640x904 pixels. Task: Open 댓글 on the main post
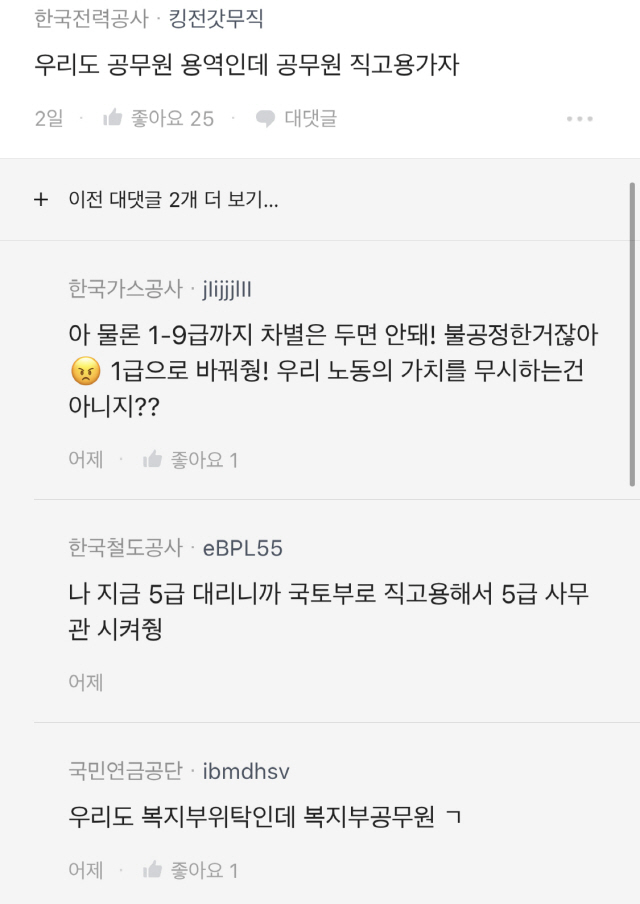[x=296, y=119]
